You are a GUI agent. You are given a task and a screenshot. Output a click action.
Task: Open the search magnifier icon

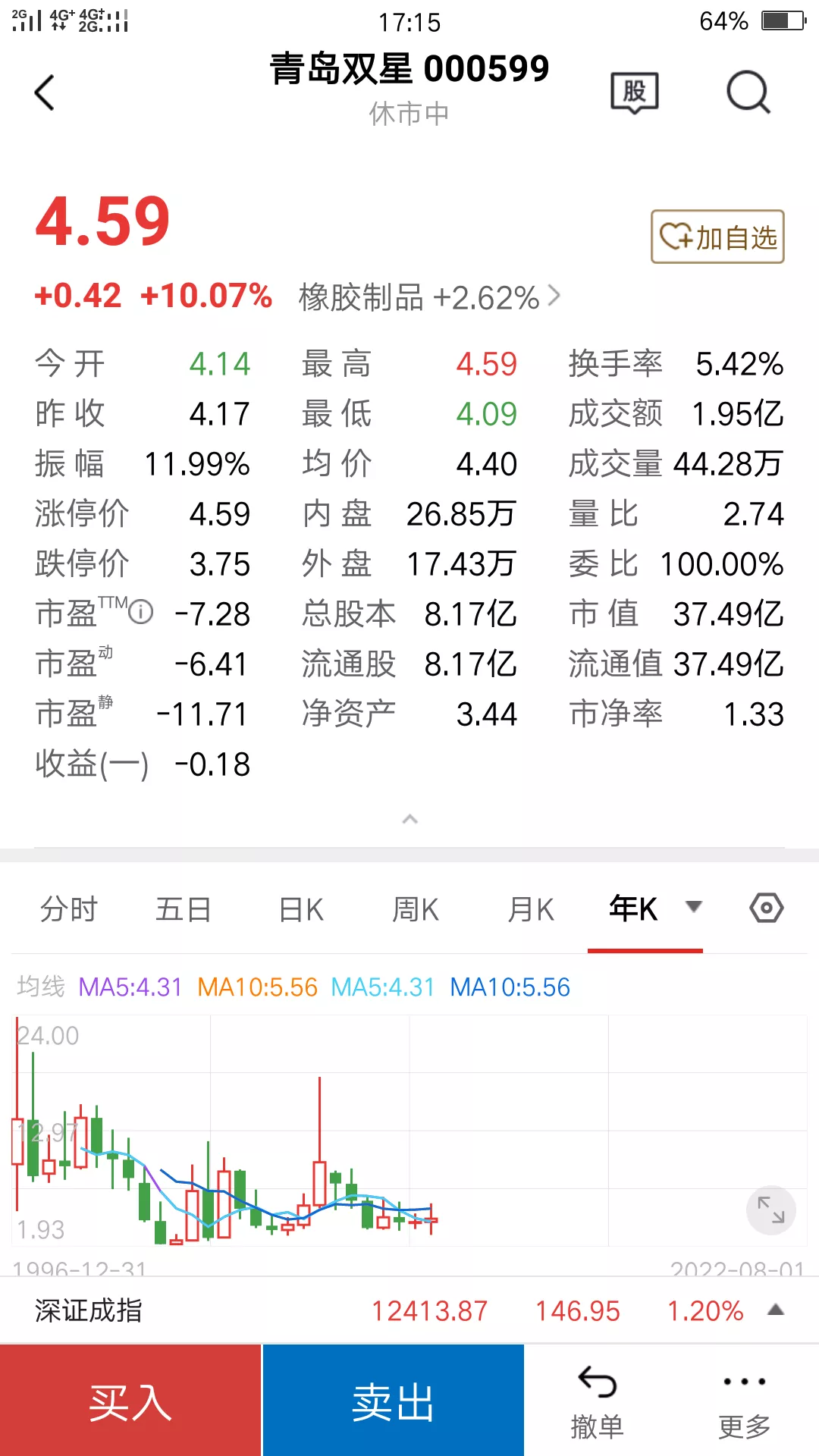[x=748, y=93]
